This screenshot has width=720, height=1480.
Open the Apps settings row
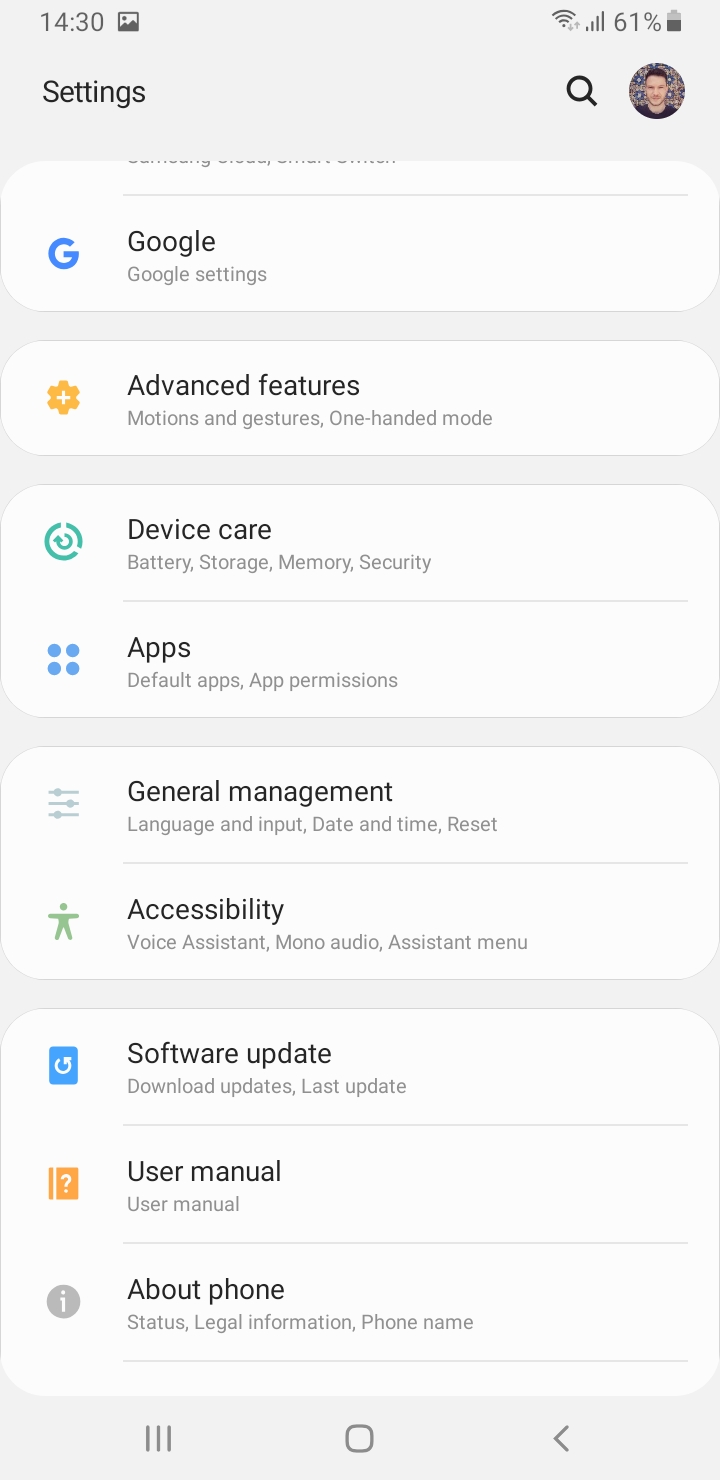coord(360,661)
